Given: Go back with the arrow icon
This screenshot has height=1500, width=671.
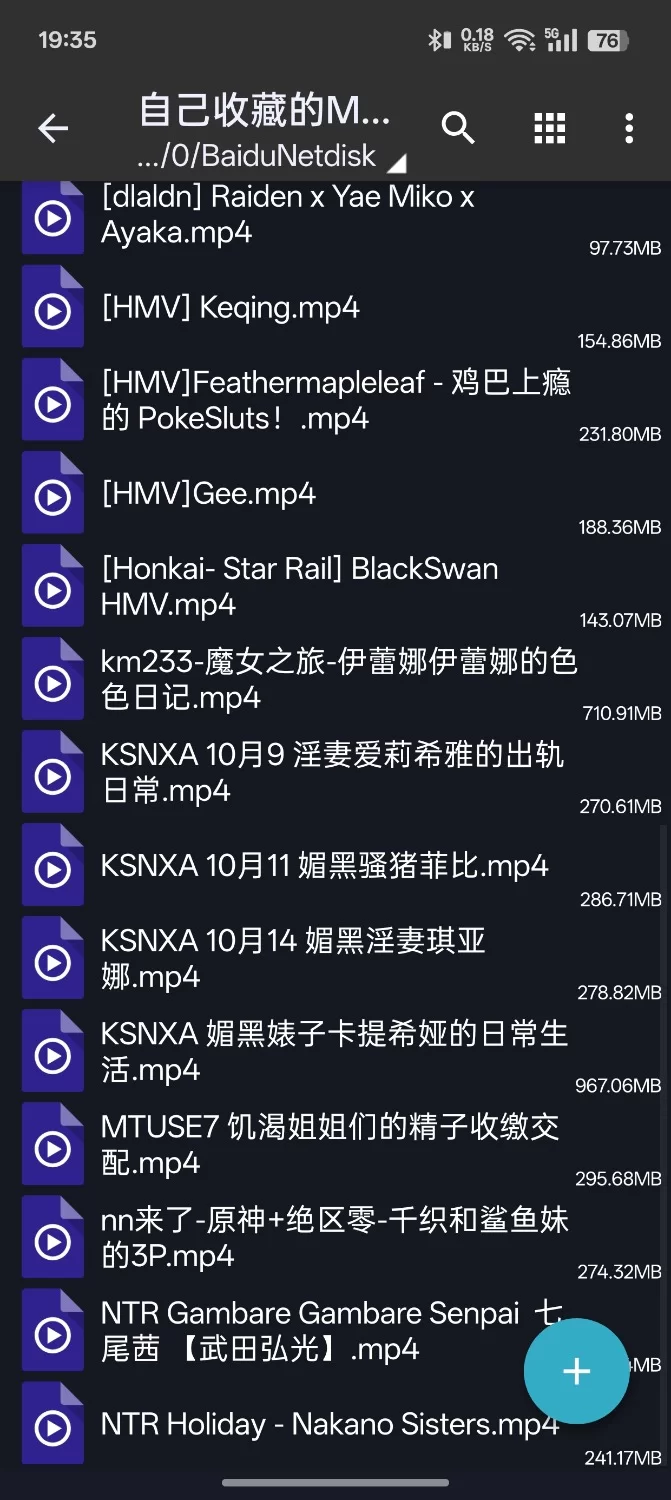Looking at the screenshot, I should pos(52,128).
